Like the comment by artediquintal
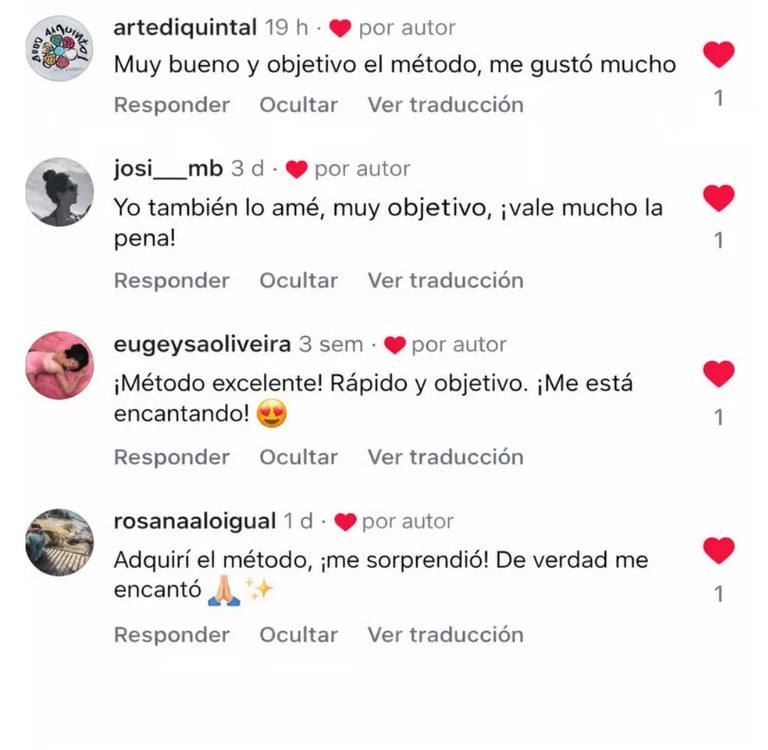The height and width of the screenshot is (750, 768). pos(718,55)
